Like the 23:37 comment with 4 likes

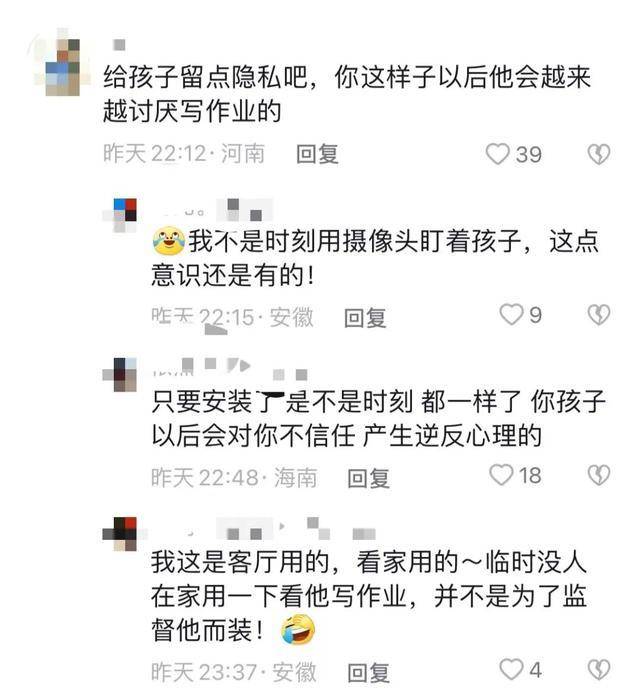(511, 669)
